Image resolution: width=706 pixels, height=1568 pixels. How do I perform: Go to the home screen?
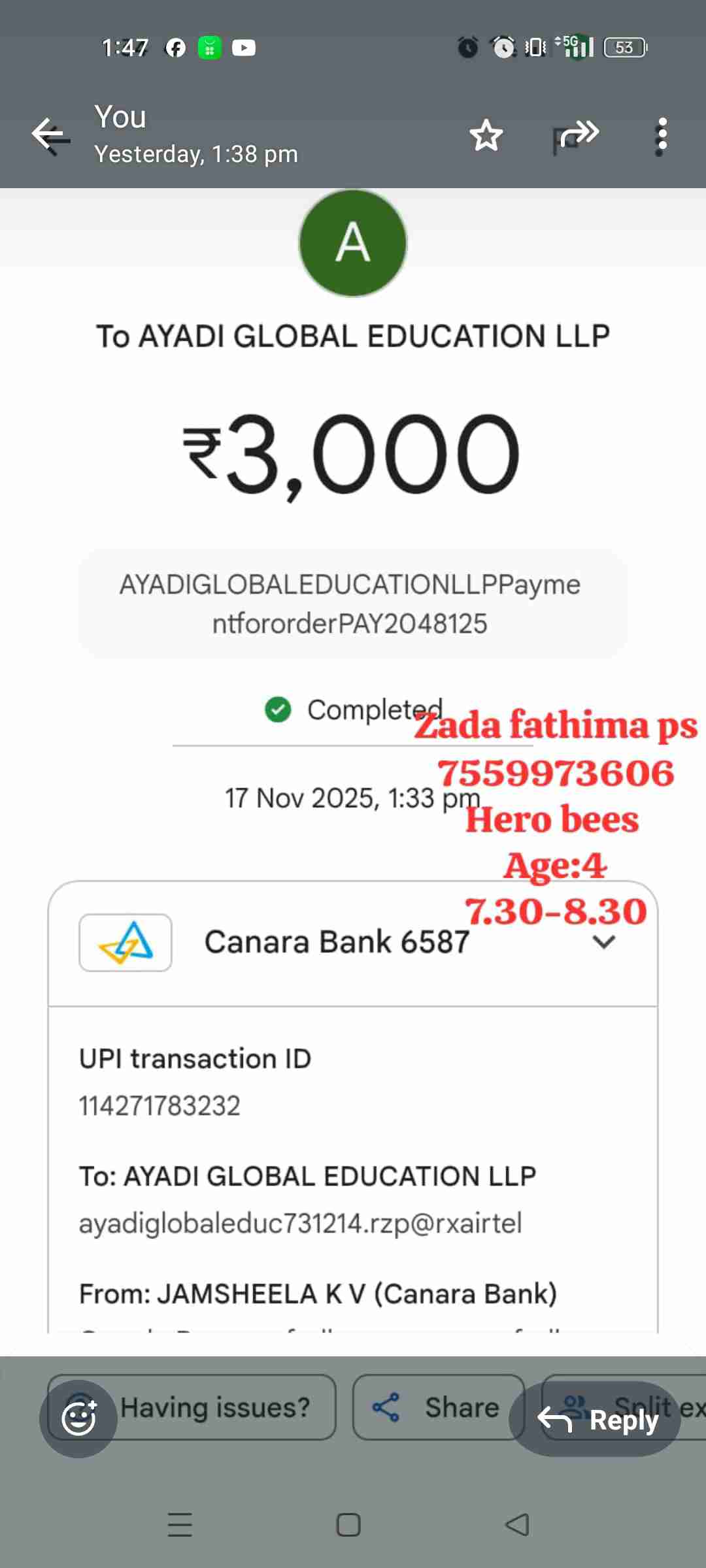point(348,1525)
